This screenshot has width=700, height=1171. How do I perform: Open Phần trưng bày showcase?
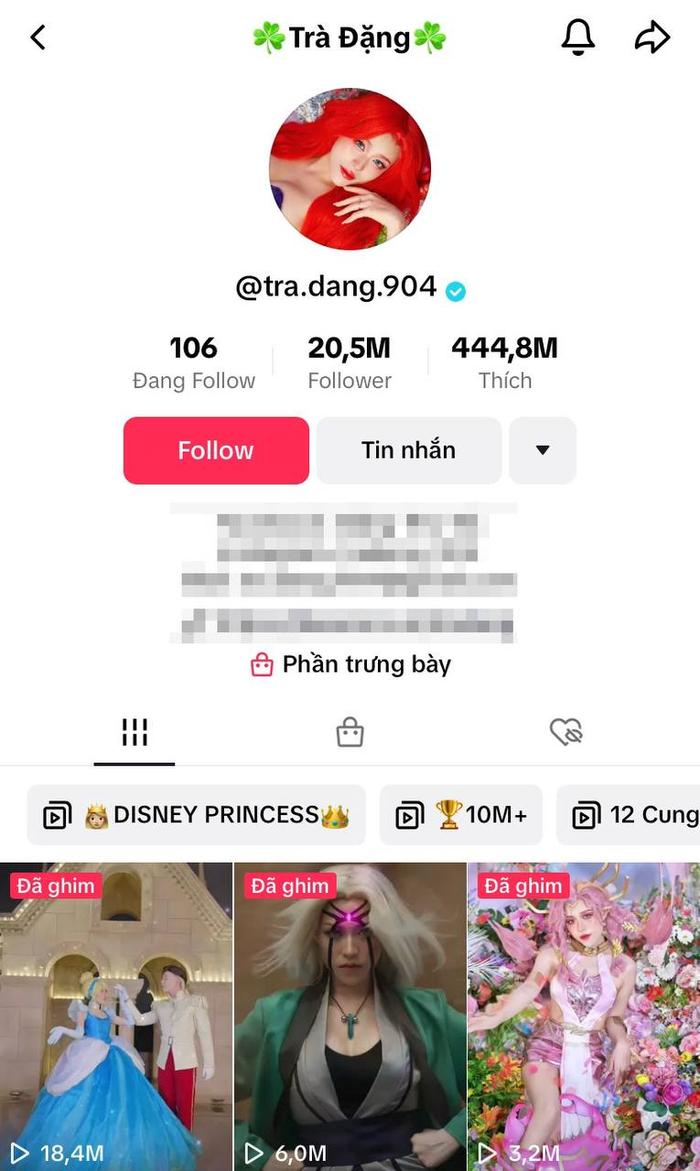(351, 665)
